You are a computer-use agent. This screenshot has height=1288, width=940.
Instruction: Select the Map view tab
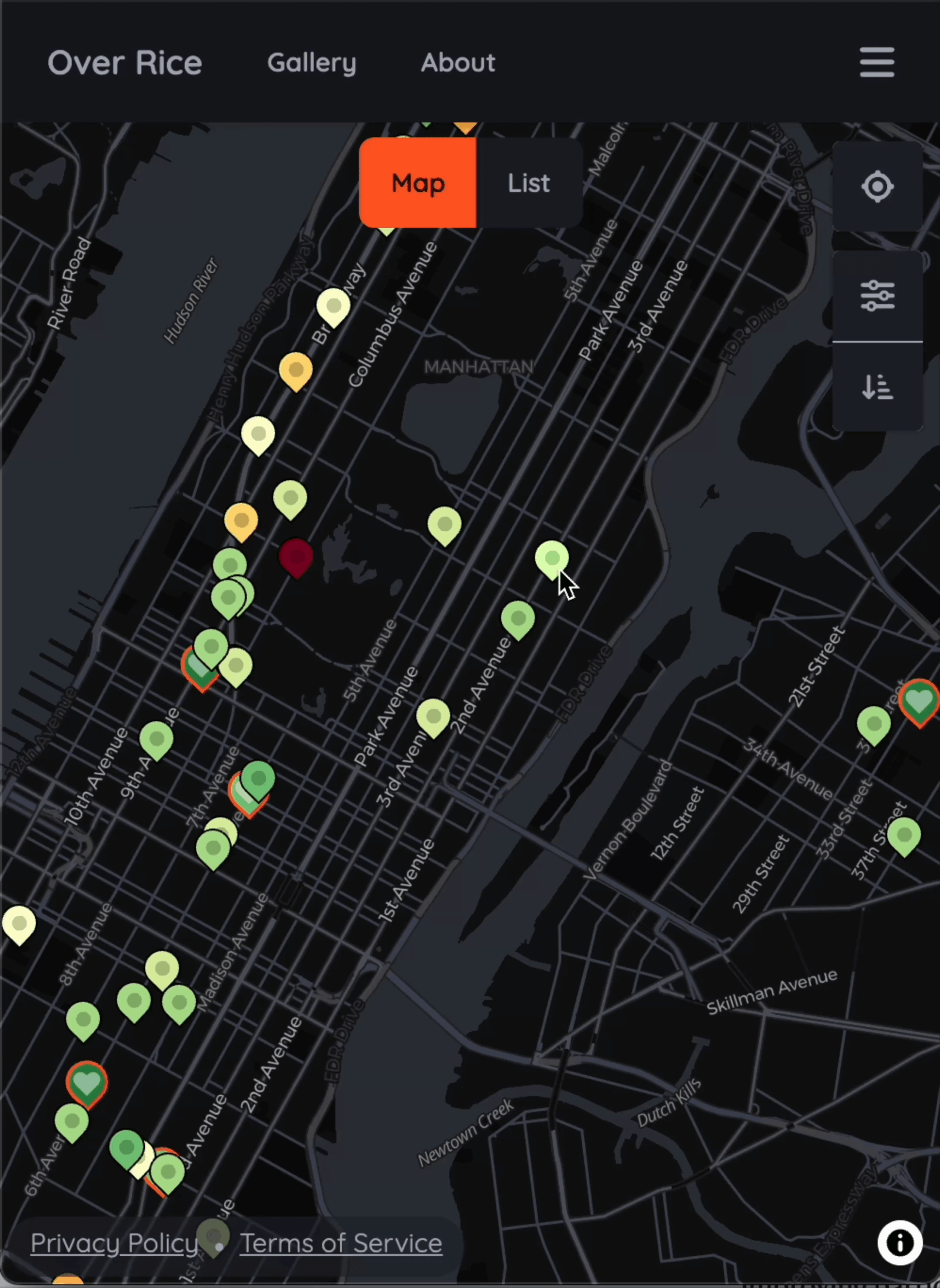pos(418,183)
